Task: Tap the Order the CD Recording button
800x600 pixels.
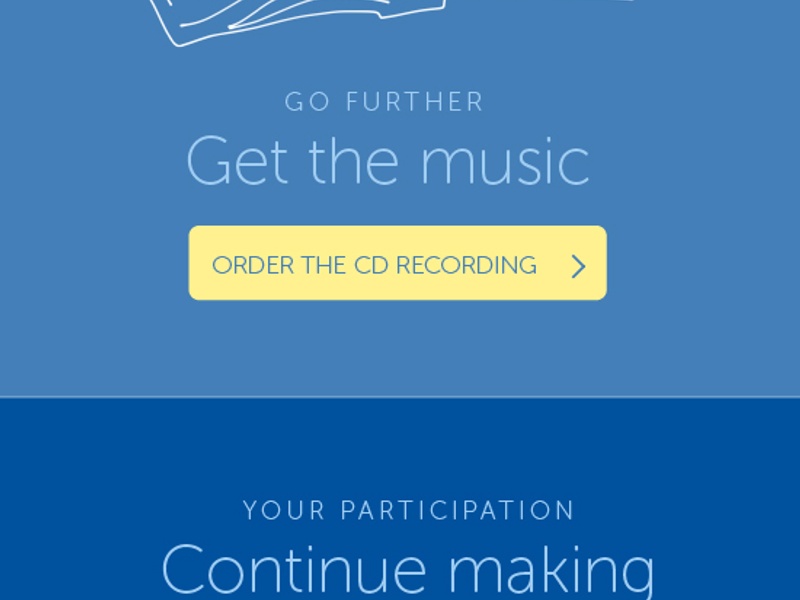Action: pyautogui.click(x=397, y=263)
